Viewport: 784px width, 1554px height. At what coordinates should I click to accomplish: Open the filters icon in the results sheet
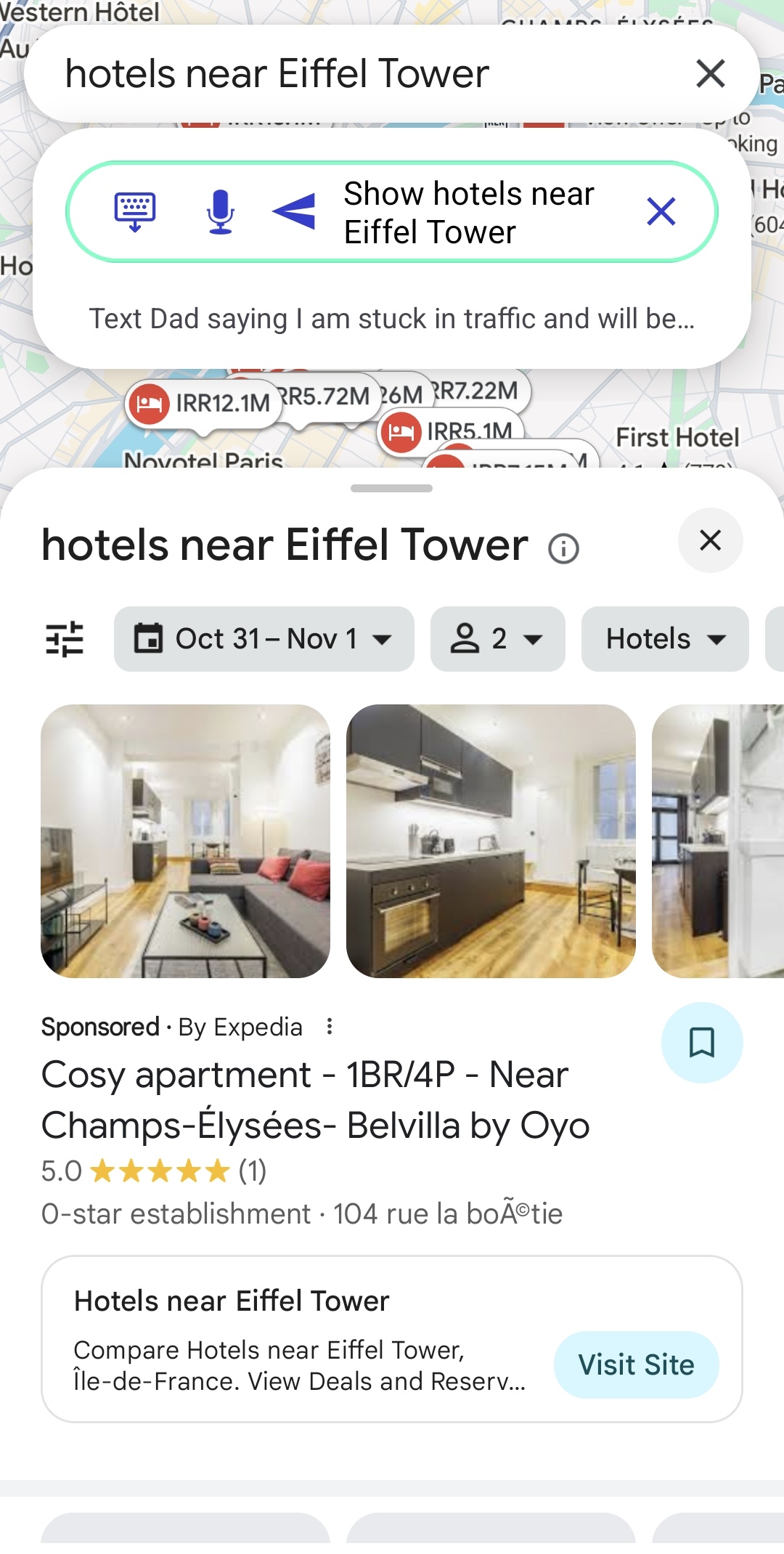[x=65, y=639]
